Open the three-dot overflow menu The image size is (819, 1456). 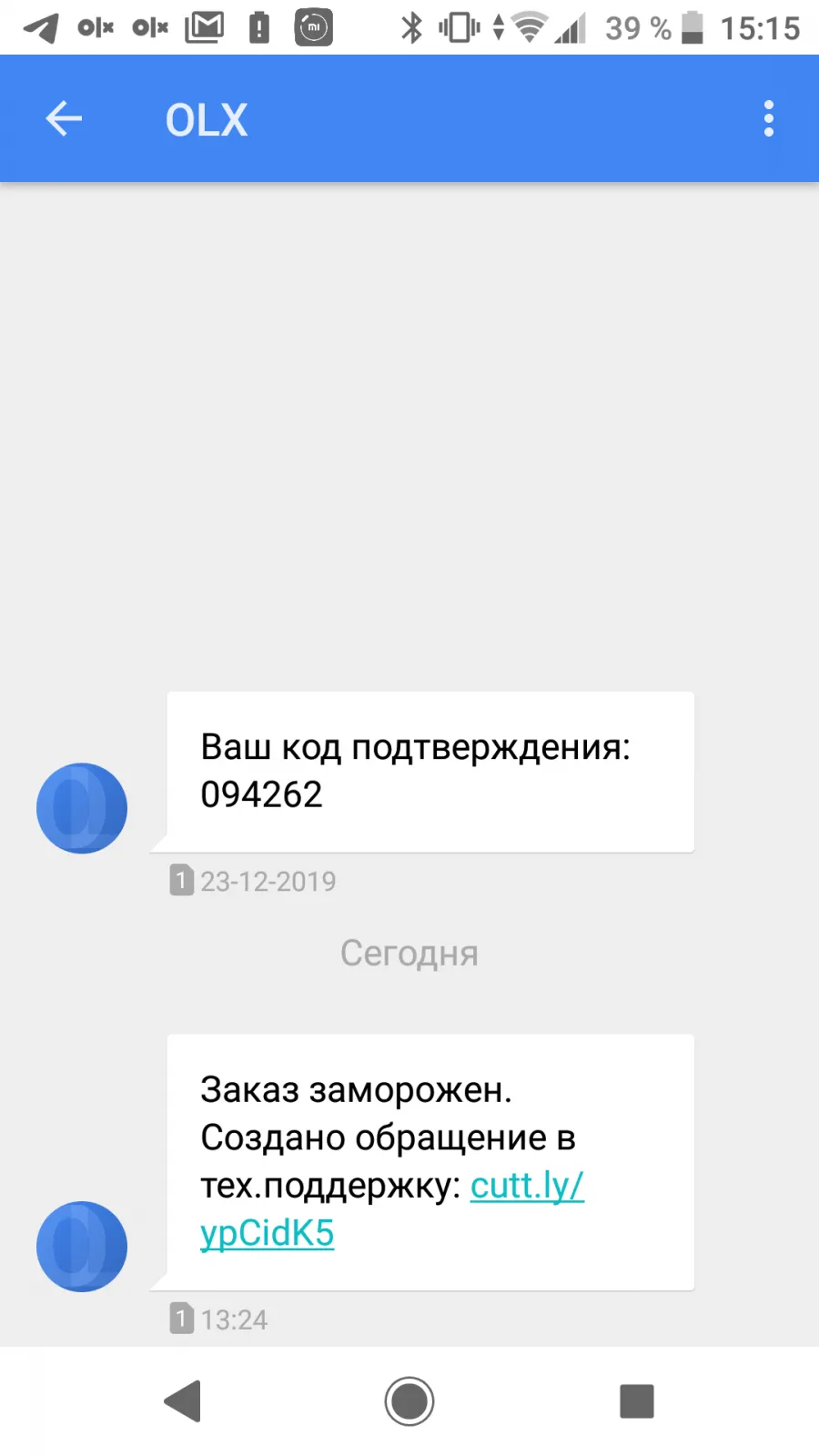click(769, 118)
